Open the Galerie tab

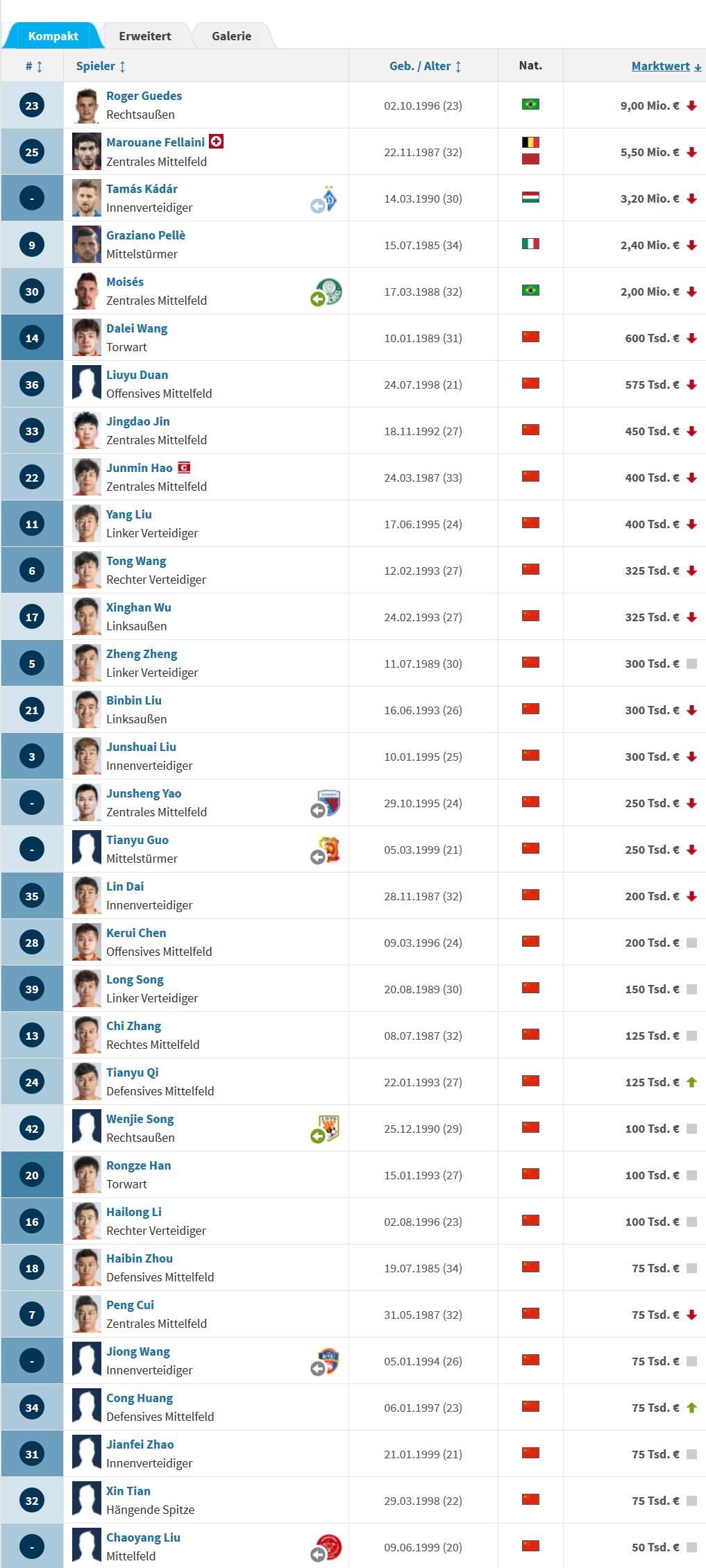(231, 36)
